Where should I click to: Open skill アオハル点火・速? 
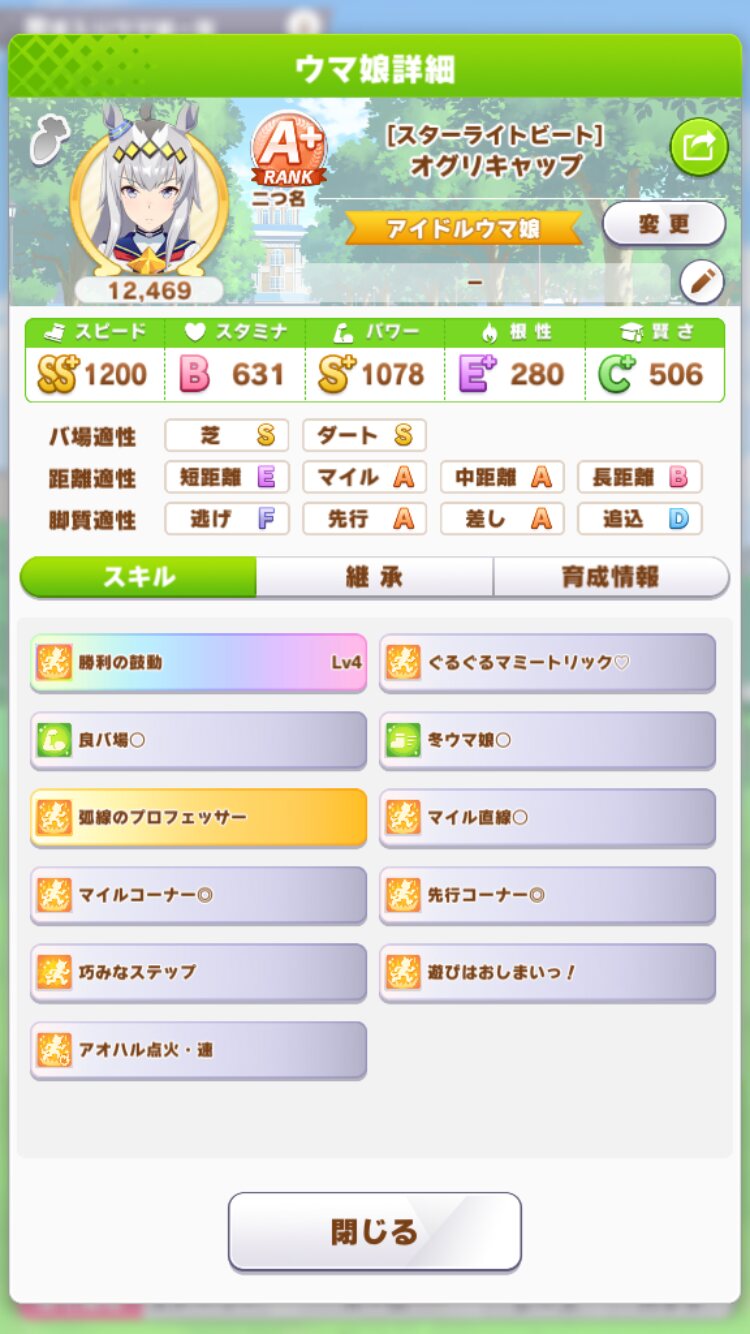point(199,1050)
